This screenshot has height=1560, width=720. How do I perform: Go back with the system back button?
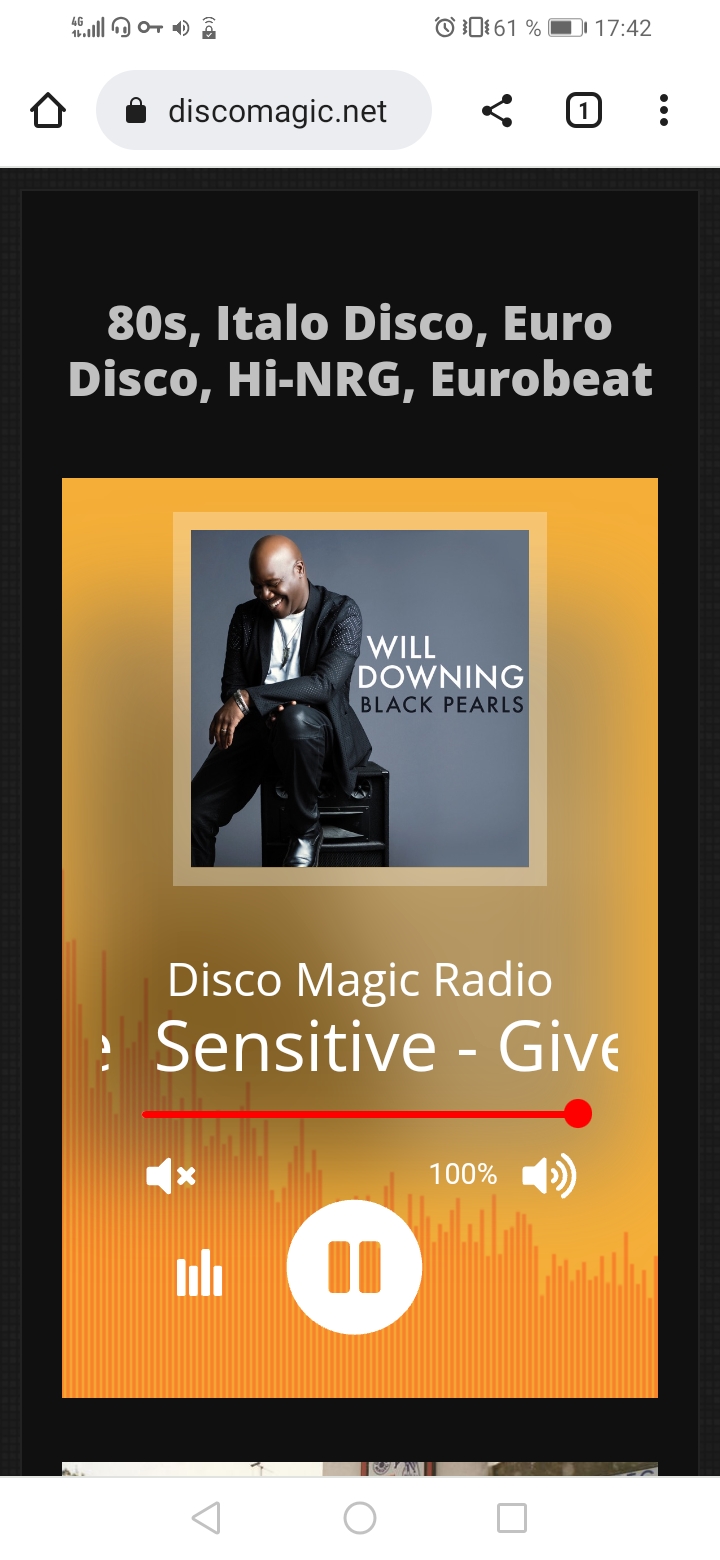coord(206,1518)
